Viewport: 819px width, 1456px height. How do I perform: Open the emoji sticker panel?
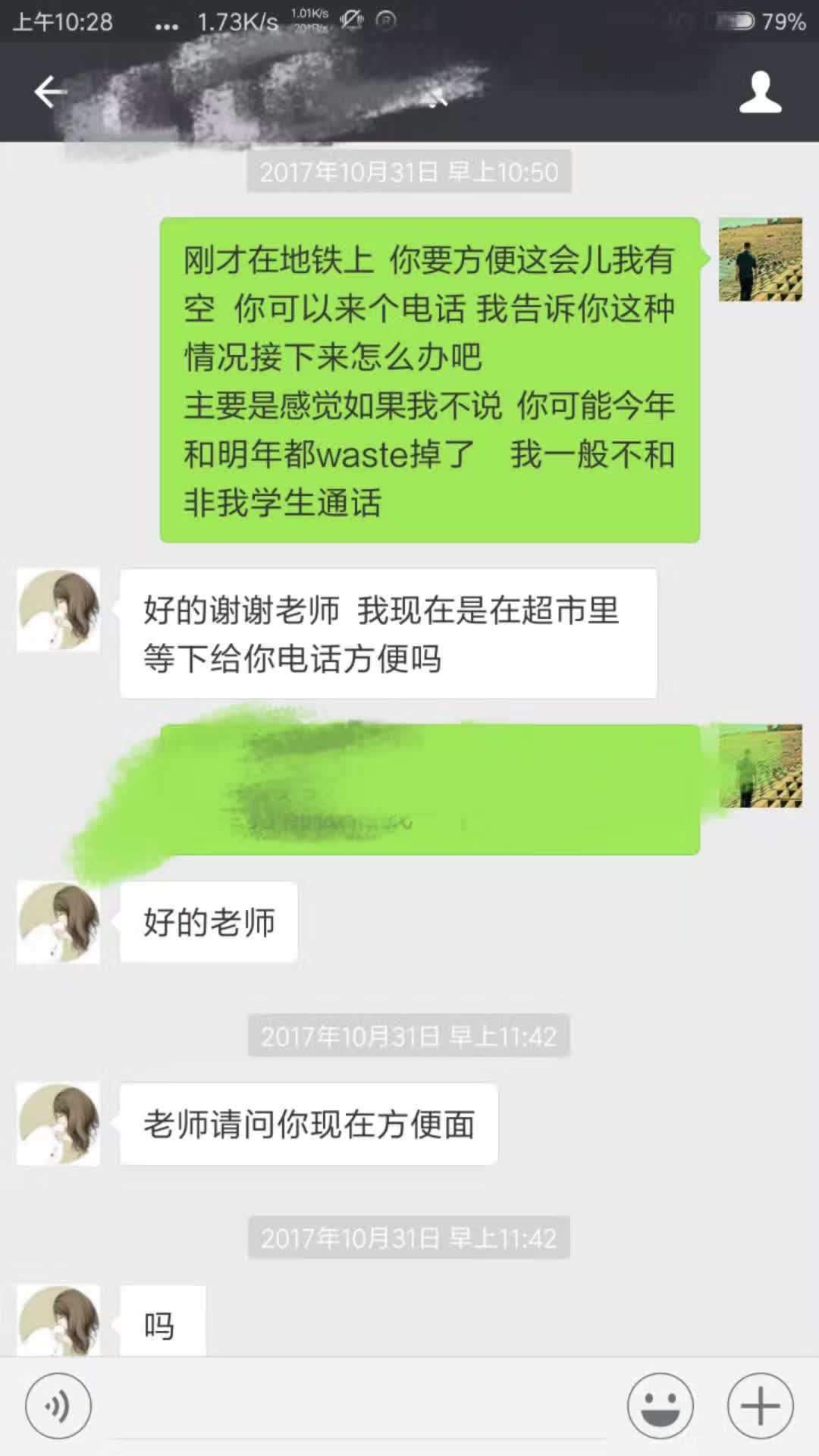tap(660, 1406)
